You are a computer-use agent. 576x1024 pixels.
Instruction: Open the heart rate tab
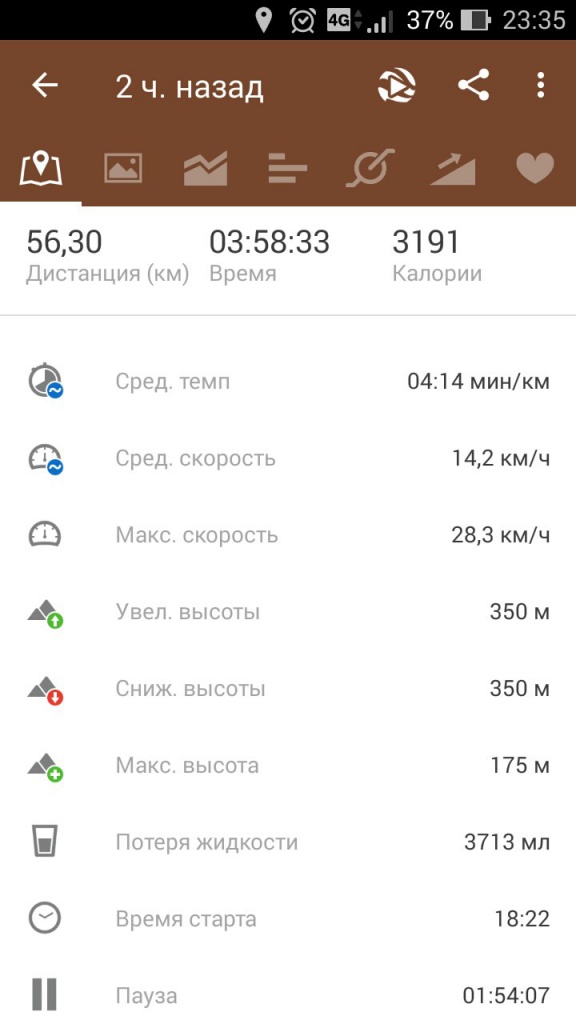tap(535, 169)
